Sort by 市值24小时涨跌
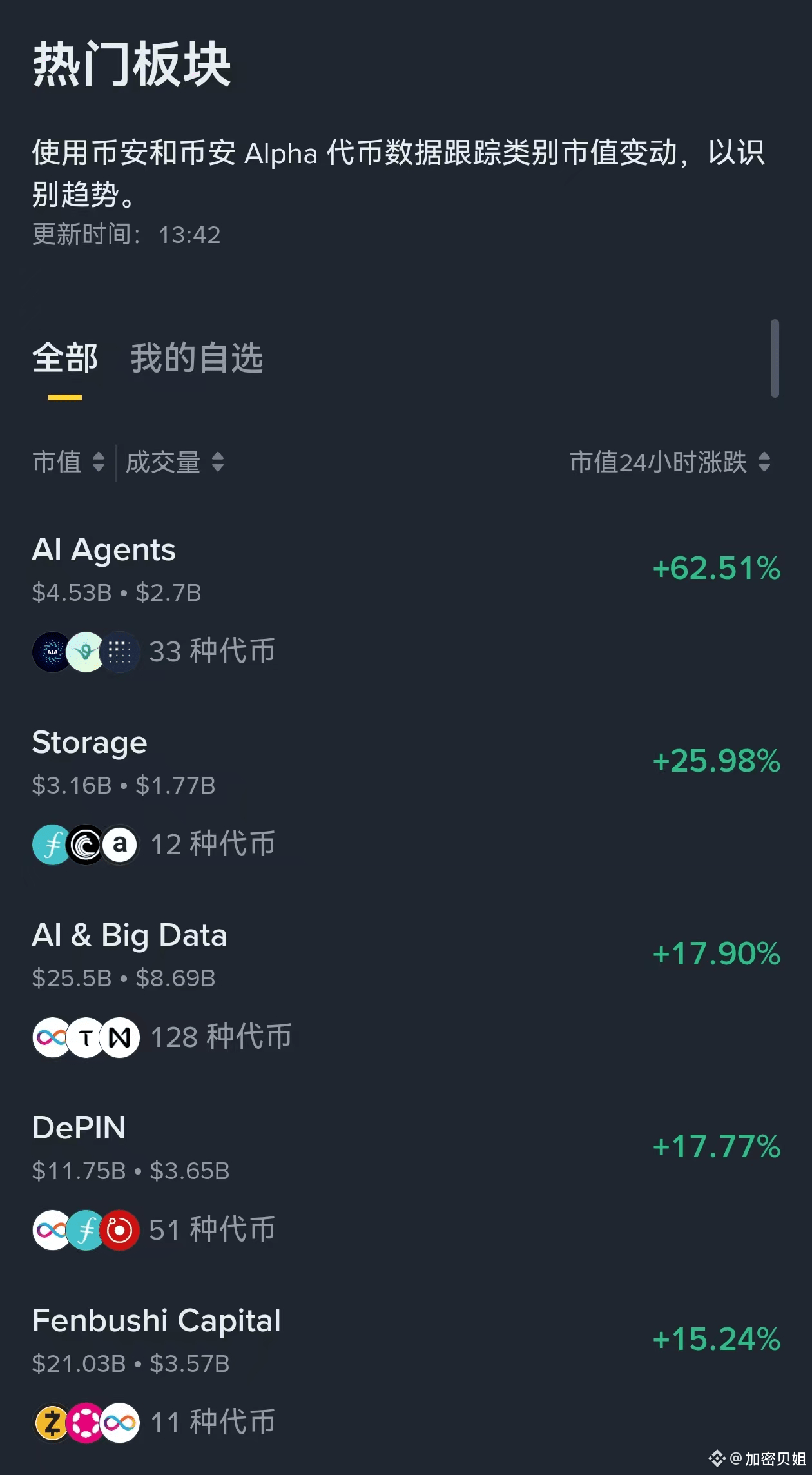This screenshot has width=812, height=1475. [x=670, y=462]
